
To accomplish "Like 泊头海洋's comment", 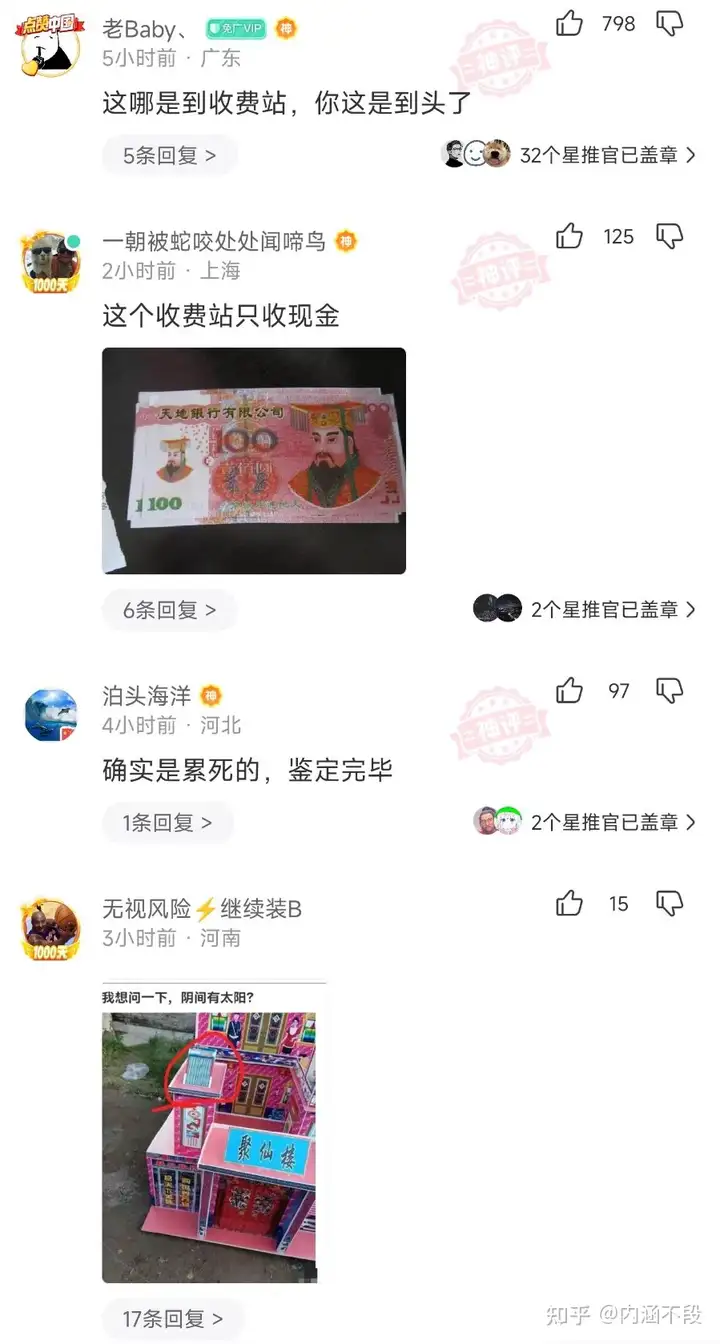I will coord(570,690).
